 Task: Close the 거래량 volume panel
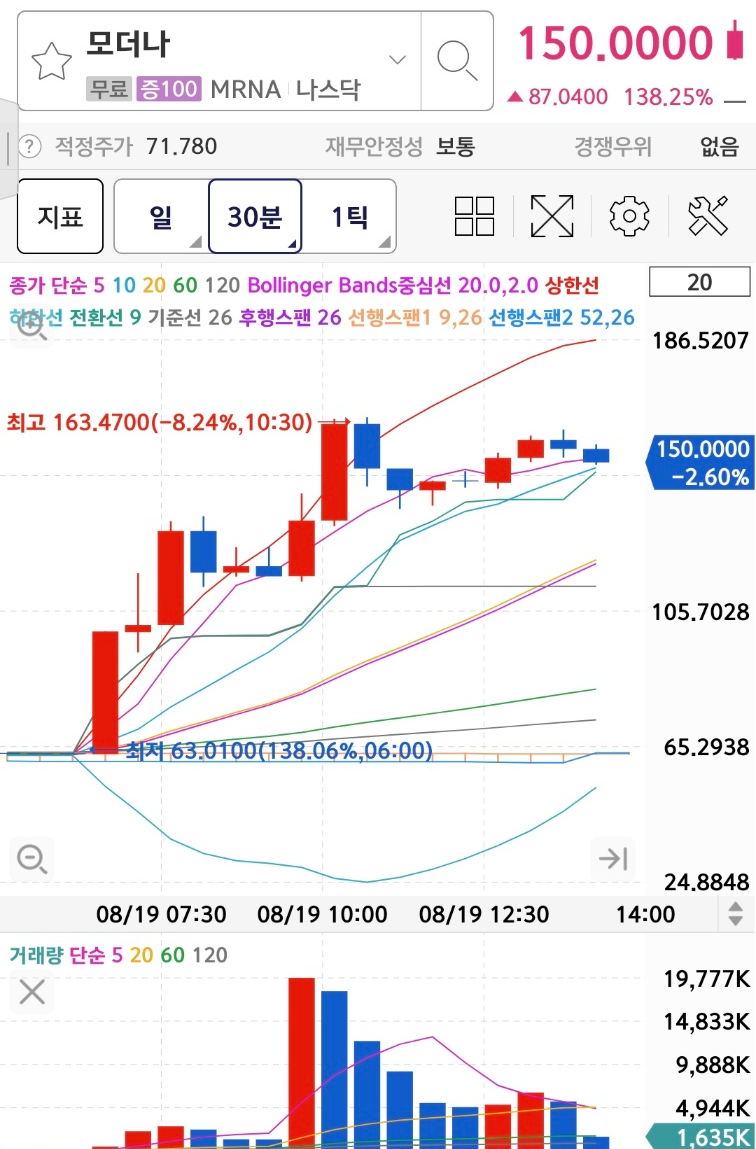(32, 992)
